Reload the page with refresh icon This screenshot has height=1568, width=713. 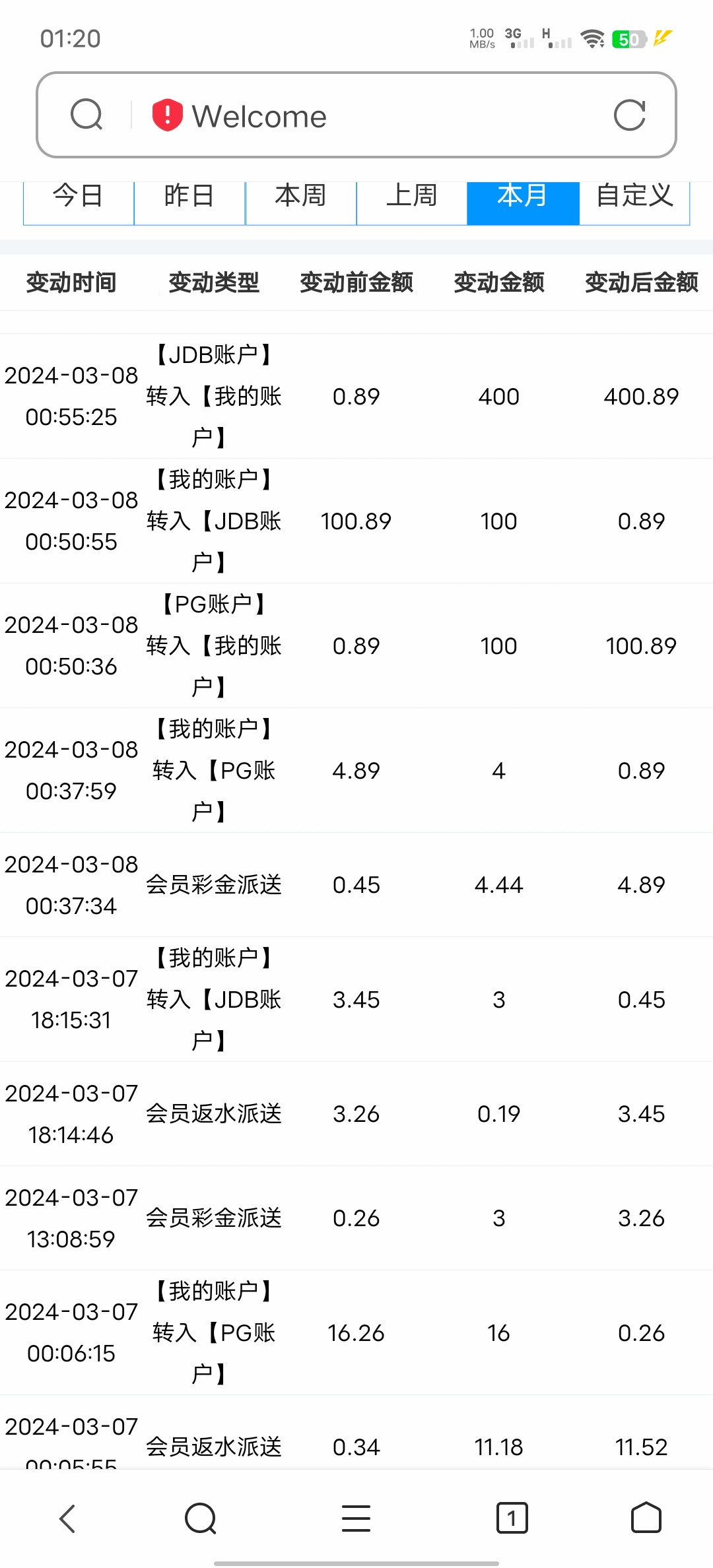click(x=629, y=115)
